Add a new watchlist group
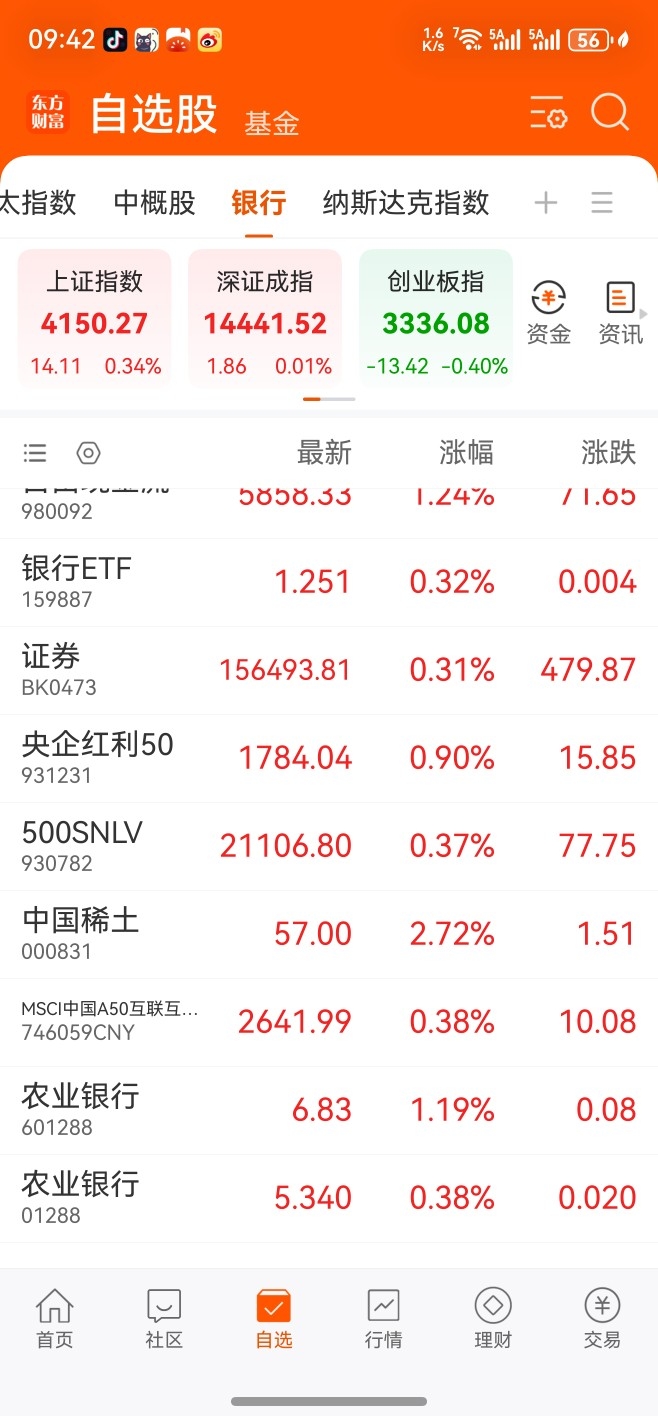 545,203
